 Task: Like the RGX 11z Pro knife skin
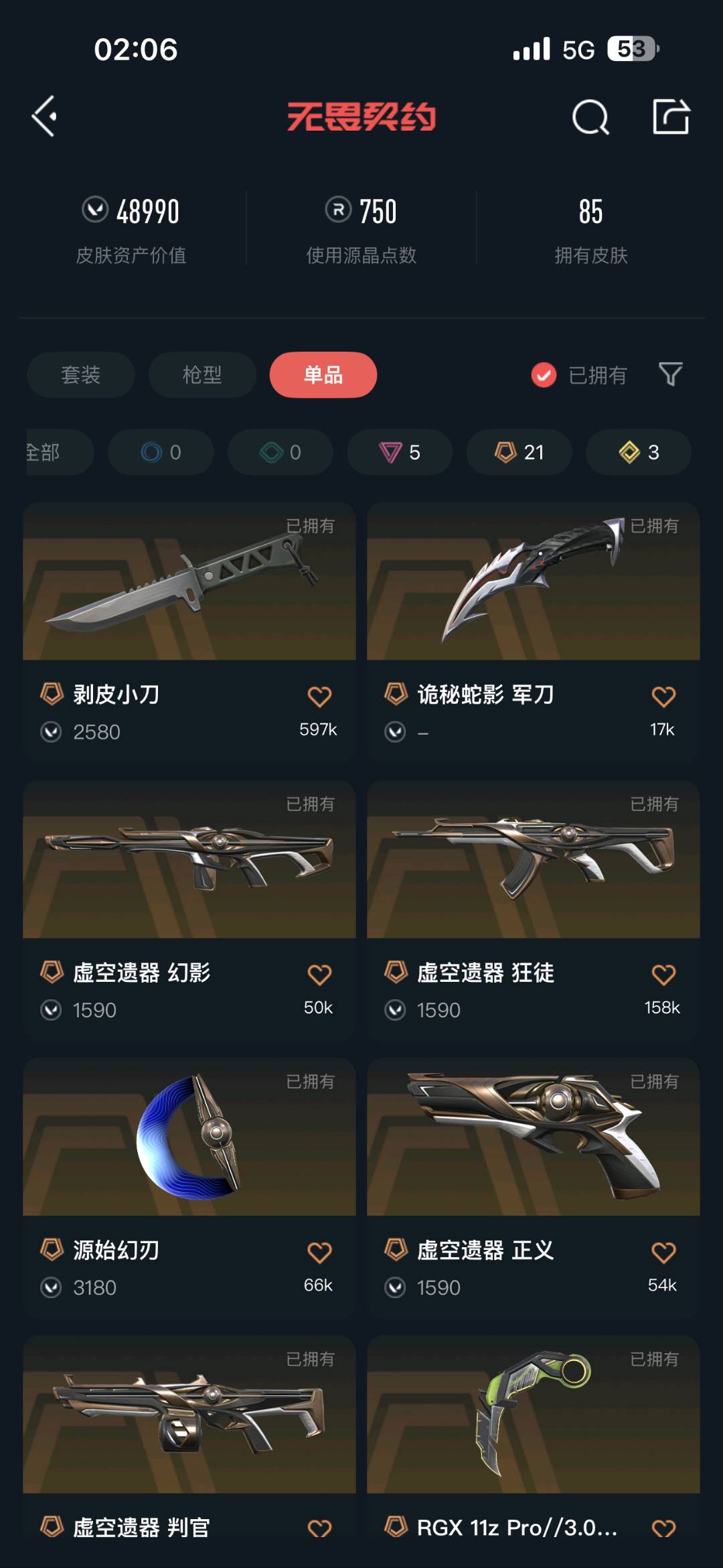click(x=663, y=1528)
